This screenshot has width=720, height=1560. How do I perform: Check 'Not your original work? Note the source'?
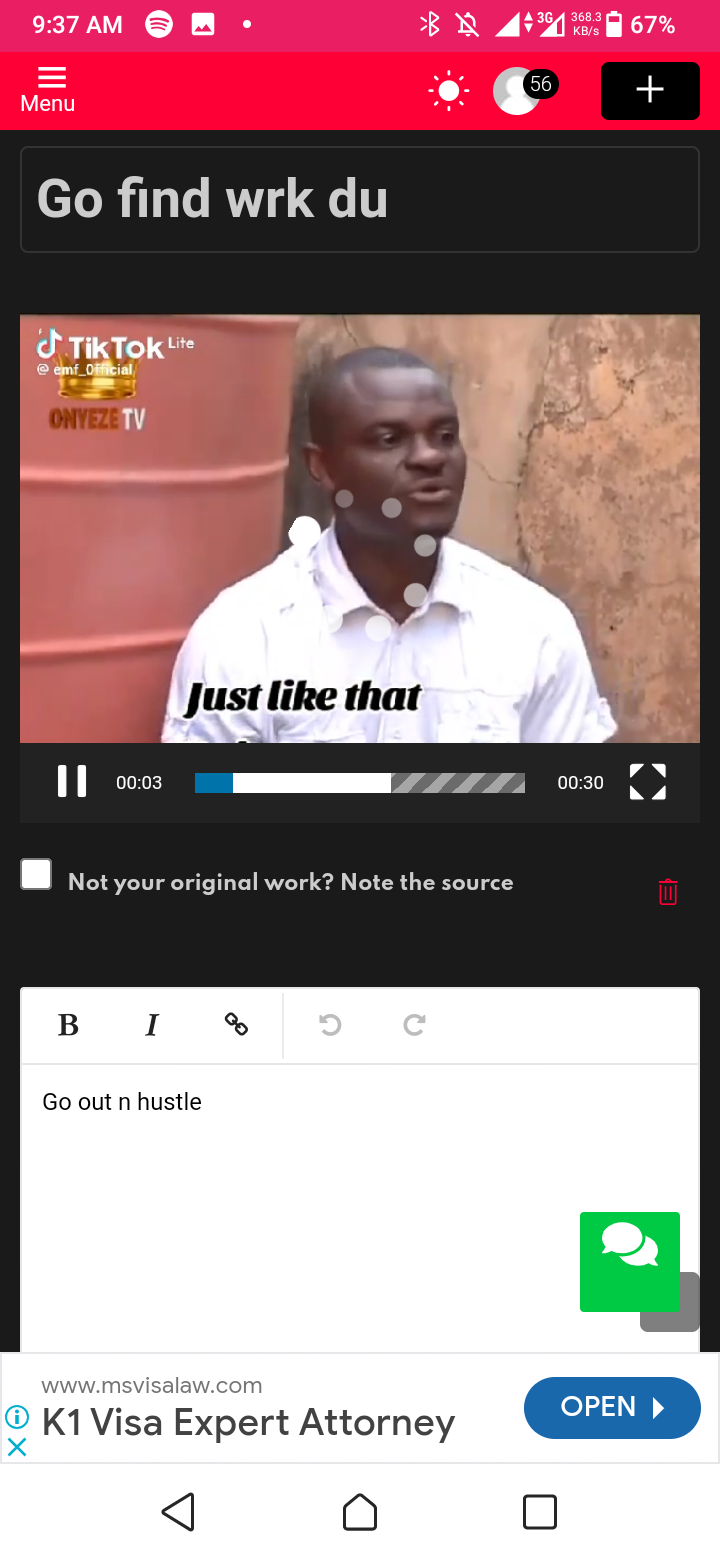[x=37, y=874]
